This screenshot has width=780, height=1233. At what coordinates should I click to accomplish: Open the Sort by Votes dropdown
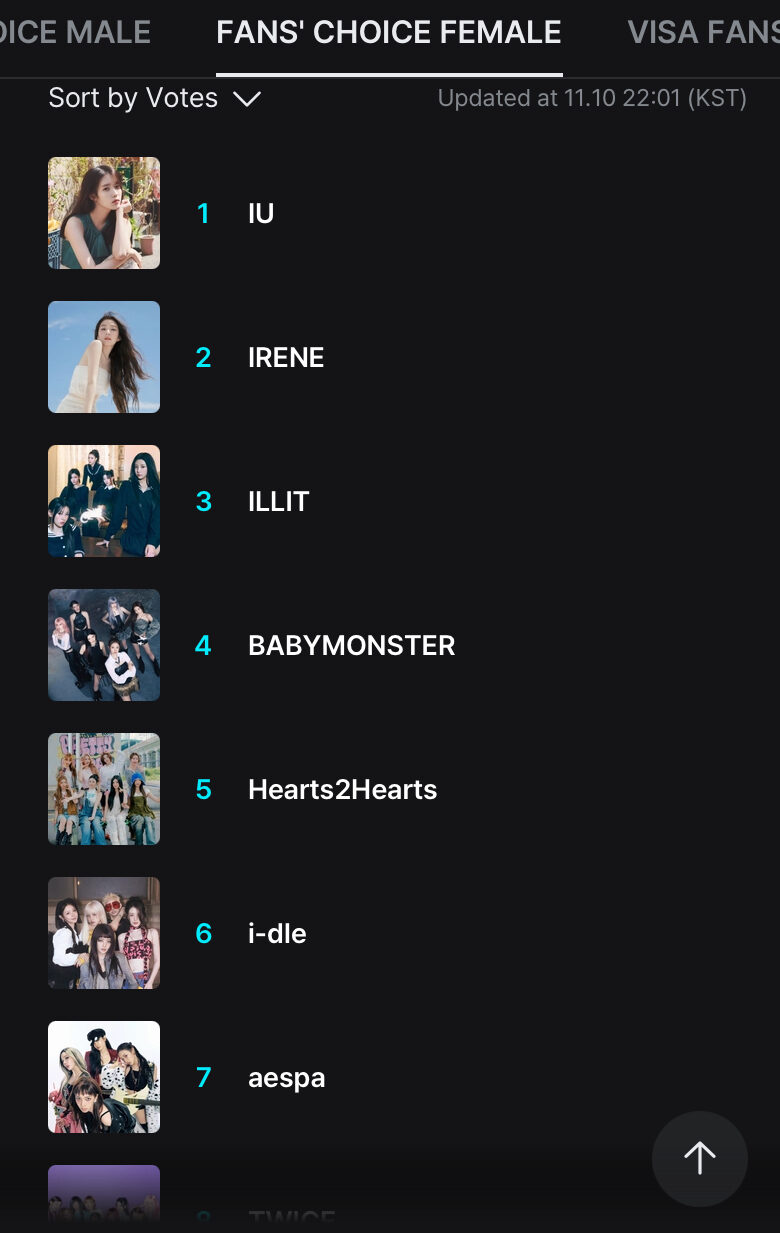point(155,98)
